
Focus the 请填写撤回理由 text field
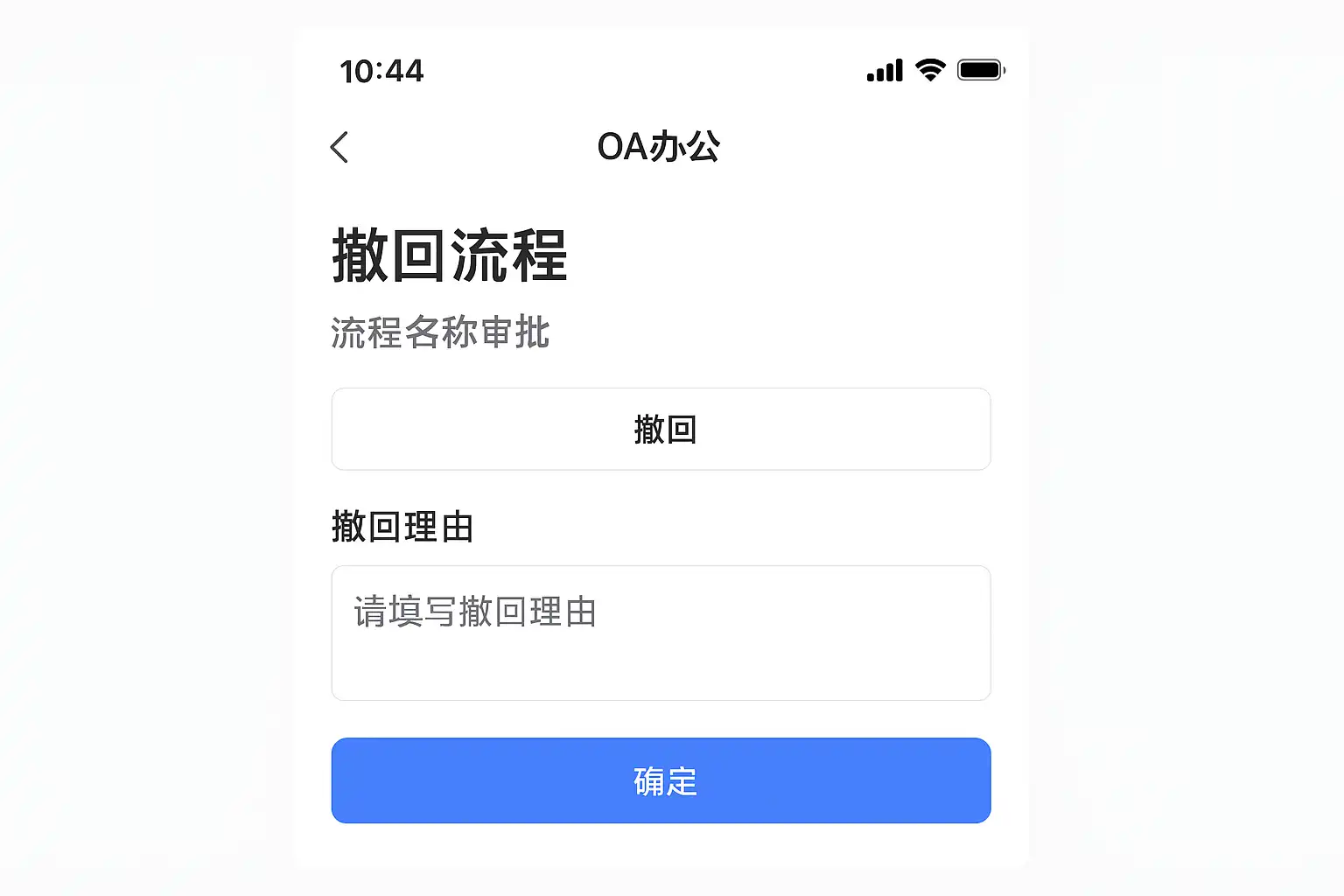click(661, 633)
